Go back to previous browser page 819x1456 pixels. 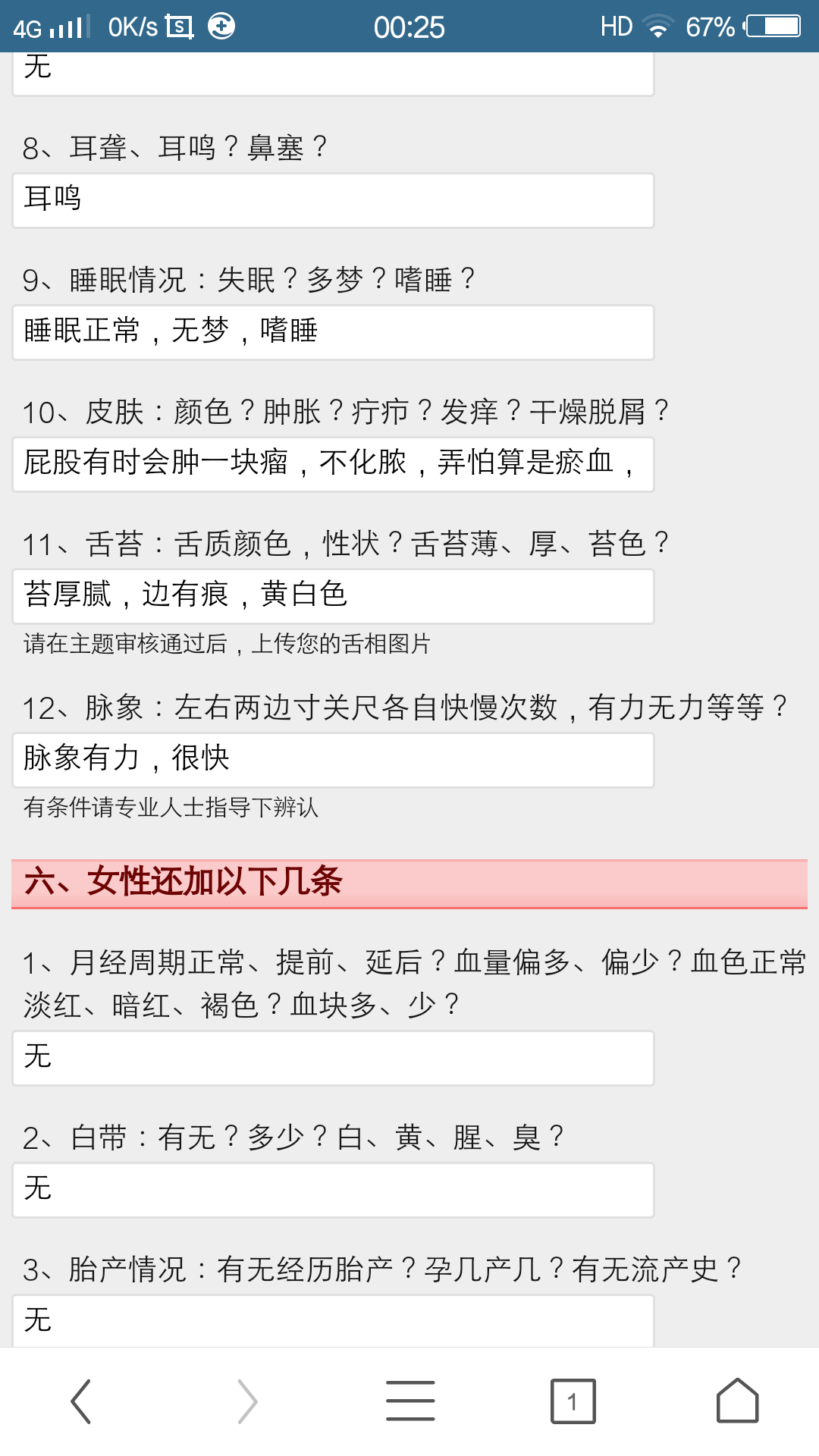(x=81, y=1401)
